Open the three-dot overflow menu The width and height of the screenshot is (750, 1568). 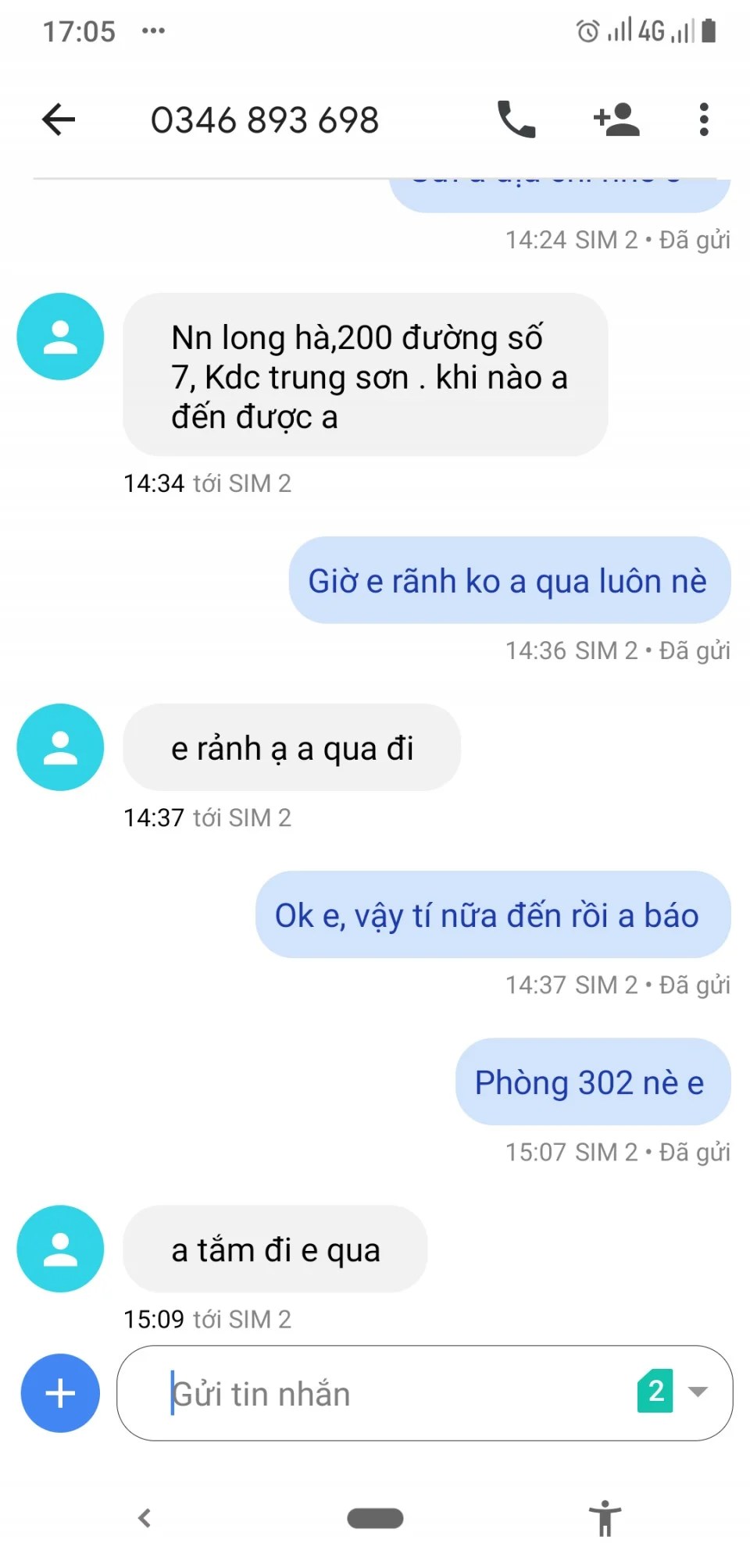(x=704, y=119)
